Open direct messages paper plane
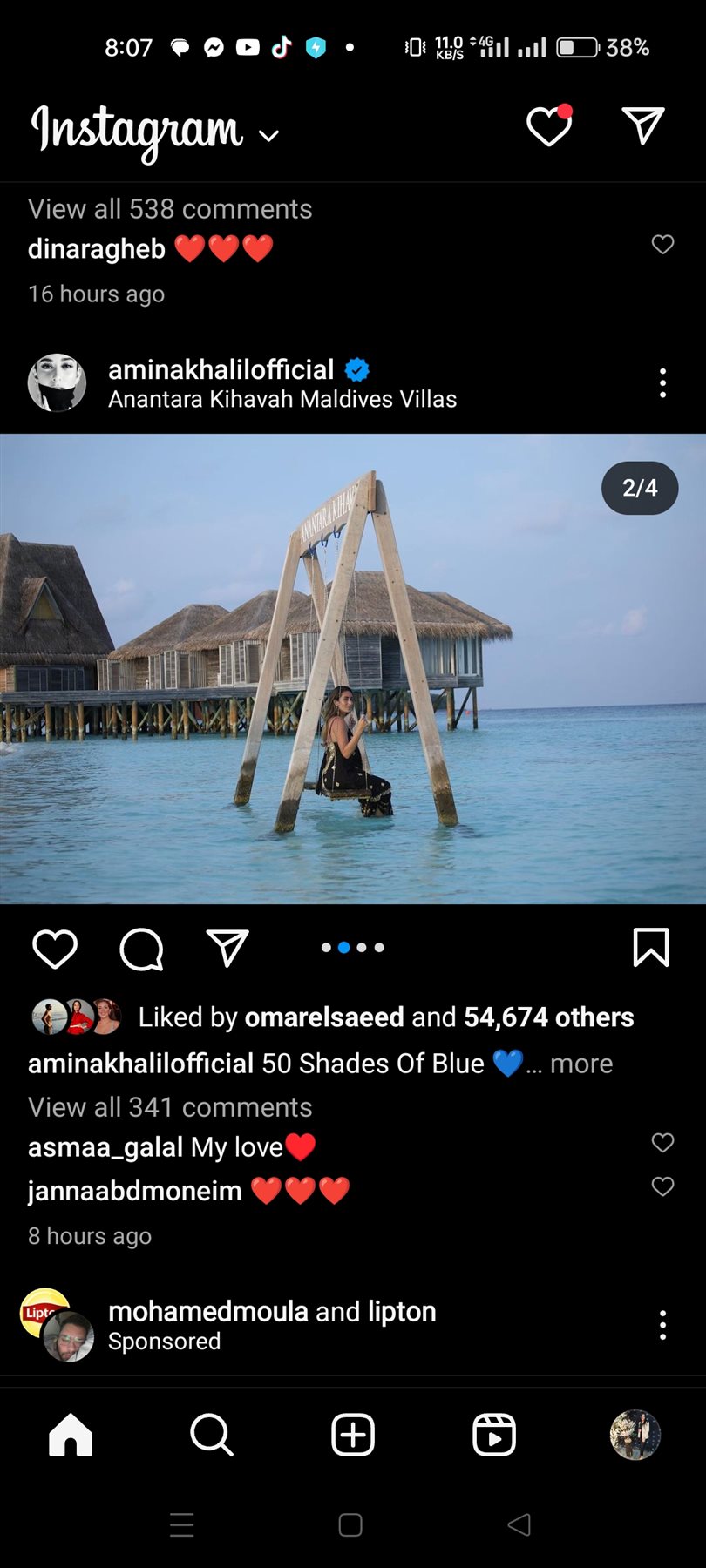Viewport: 706px width, 1568px height. click(643, 126)
